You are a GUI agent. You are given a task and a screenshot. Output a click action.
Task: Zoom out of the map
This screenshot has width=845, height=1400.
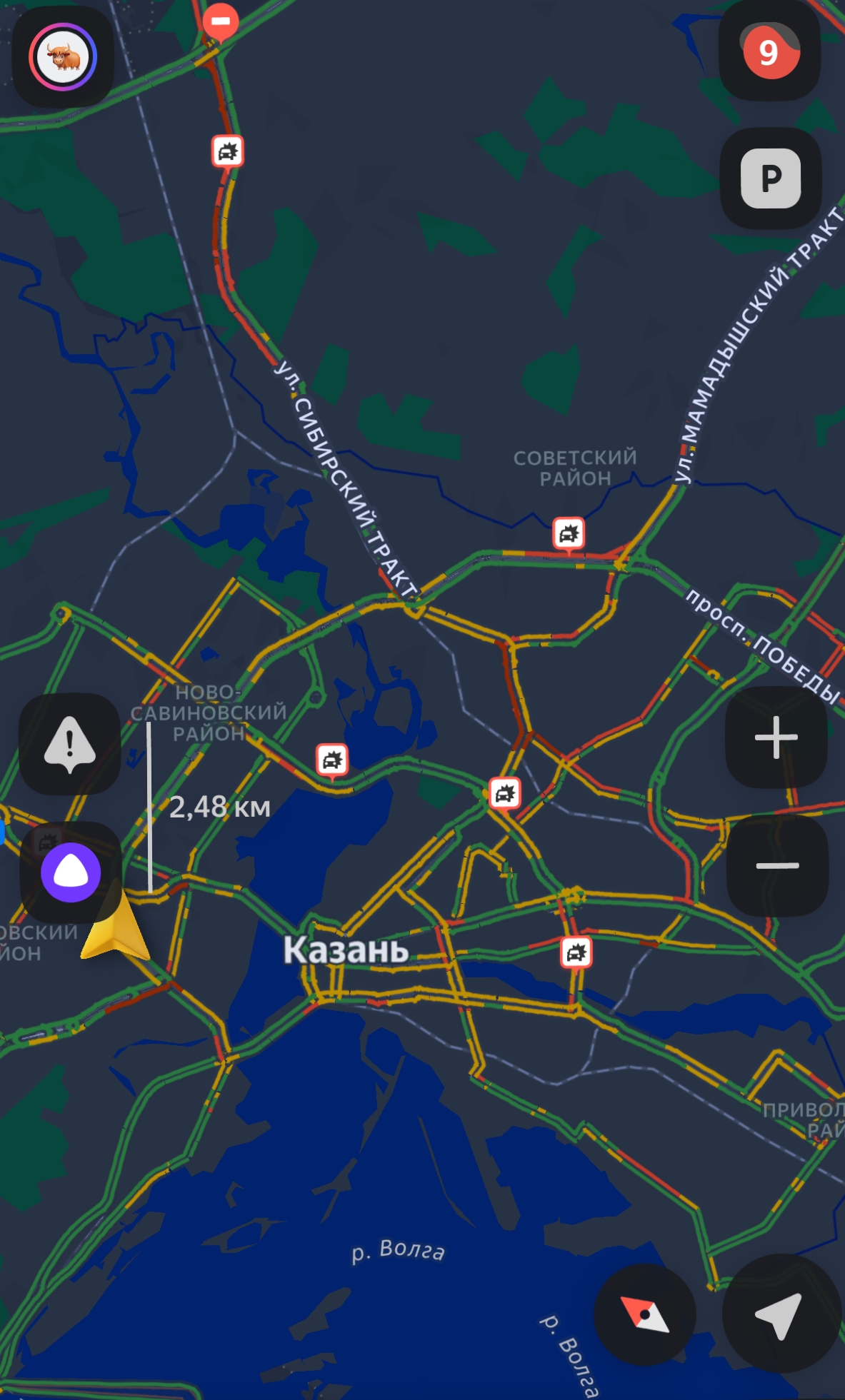tap(777, 866)
